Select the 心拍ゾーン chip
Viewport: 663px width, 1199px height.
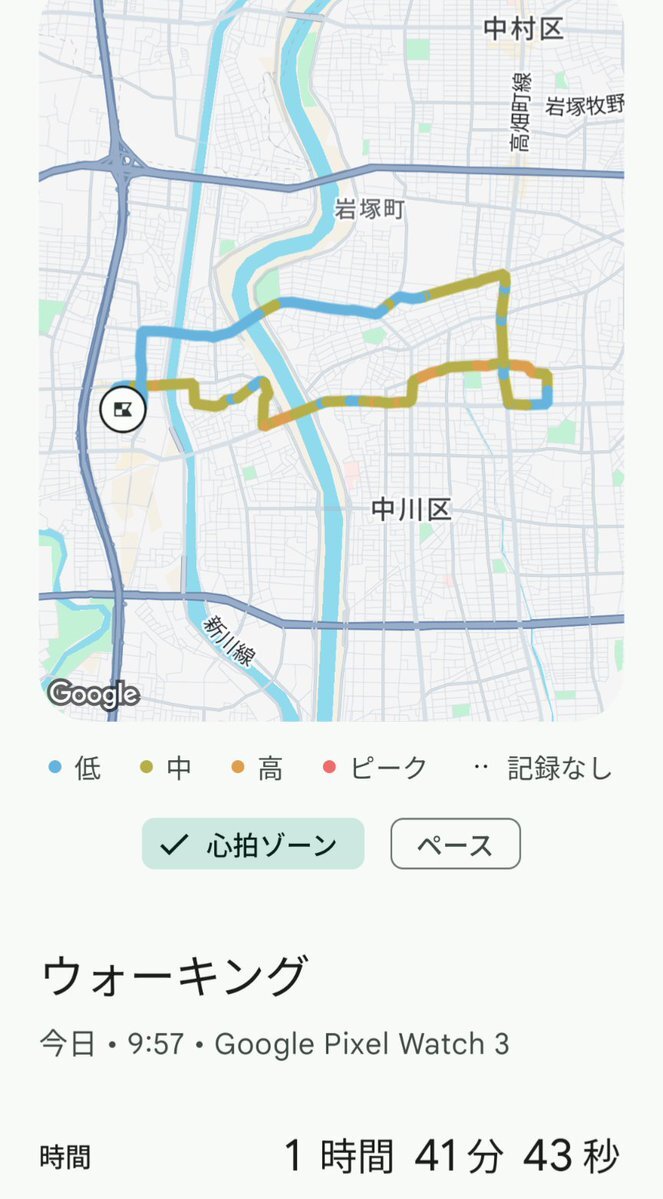tap(253, 843)
